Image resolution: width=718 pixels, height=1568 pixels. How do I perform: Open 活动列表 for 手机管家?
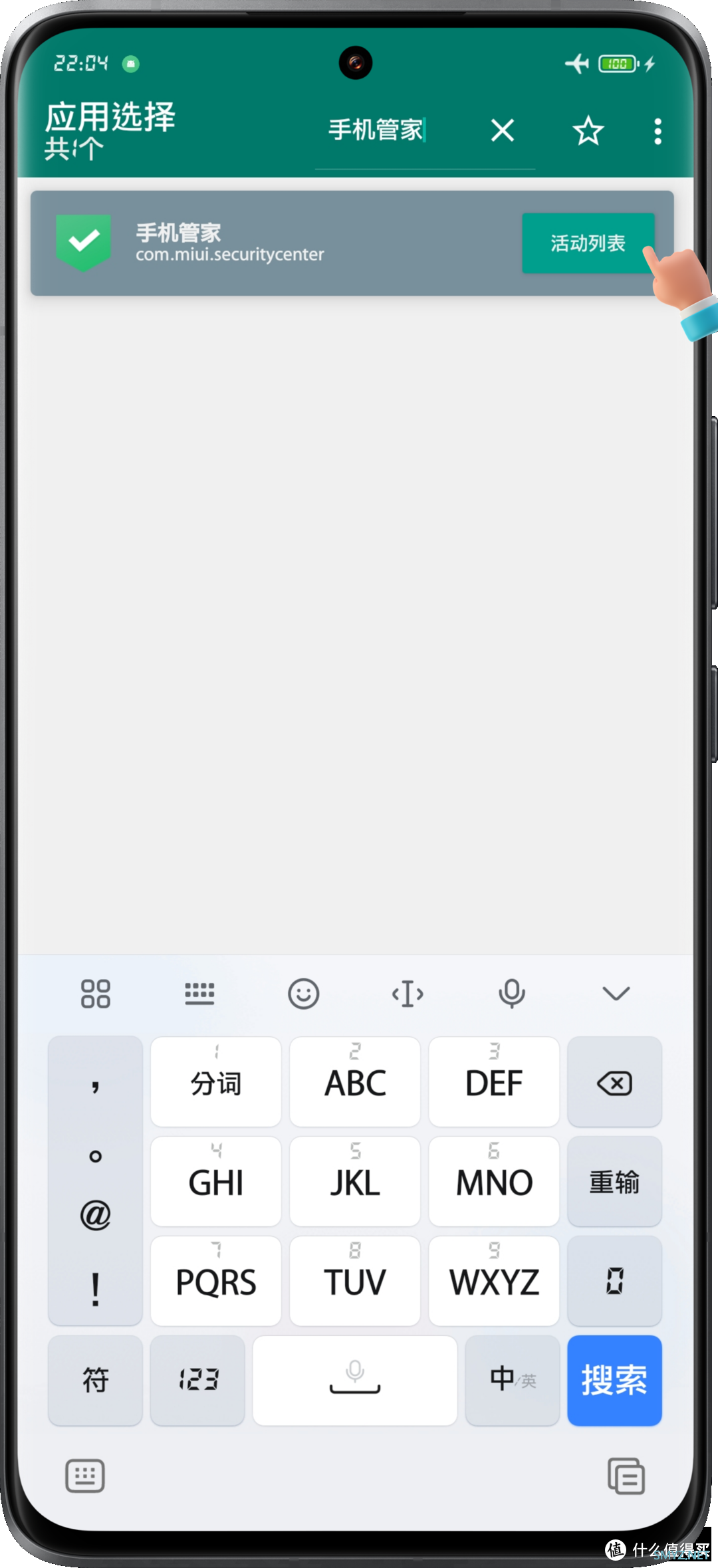tap(588, 243)
